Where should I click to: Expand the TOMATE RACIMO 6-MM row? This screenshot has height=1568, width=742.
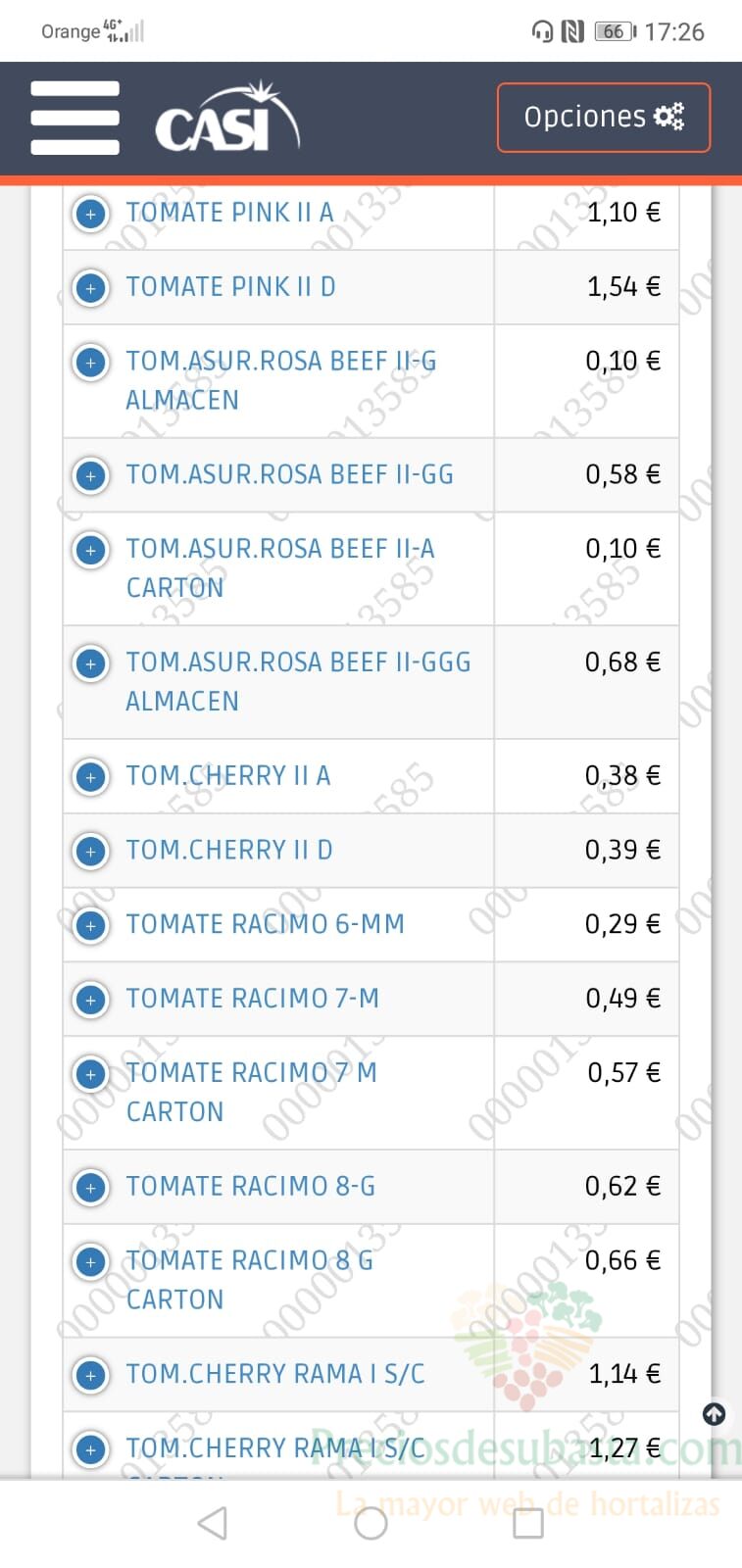tap(91, 925)
